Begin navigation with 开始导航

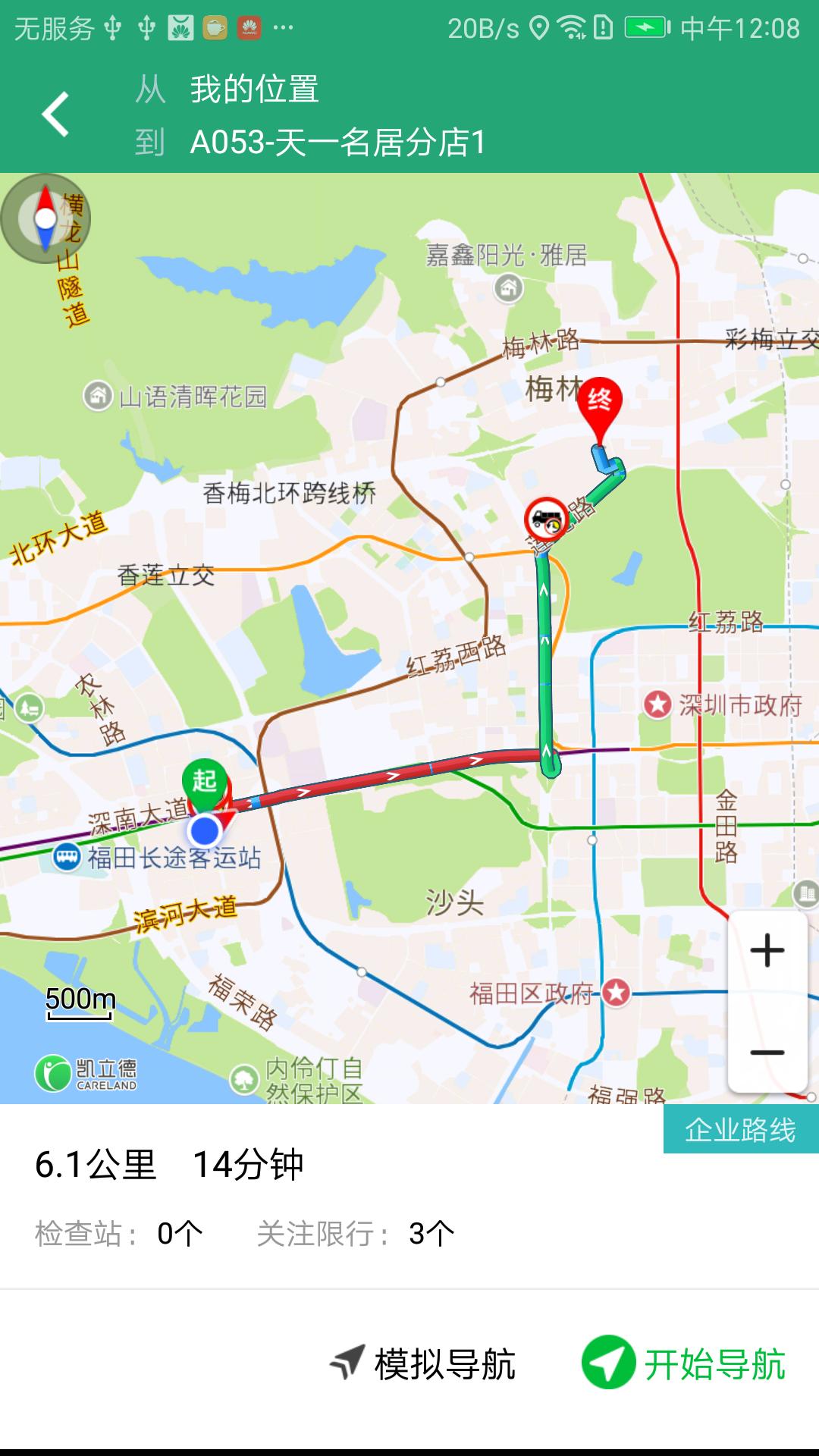[x=684, y=1364]
